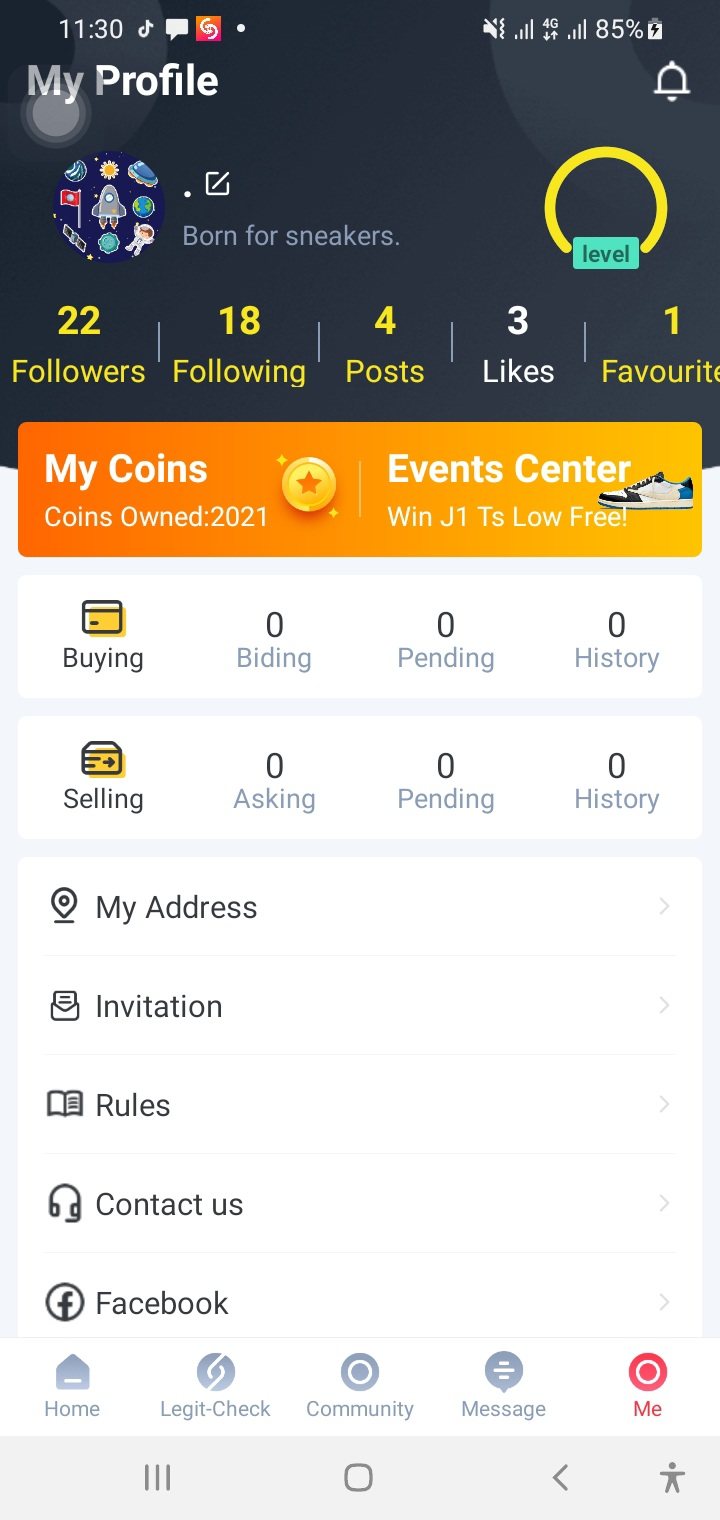View the Followers list
The width and height of the screenshot is (720, 1520).
click(78, 345)
